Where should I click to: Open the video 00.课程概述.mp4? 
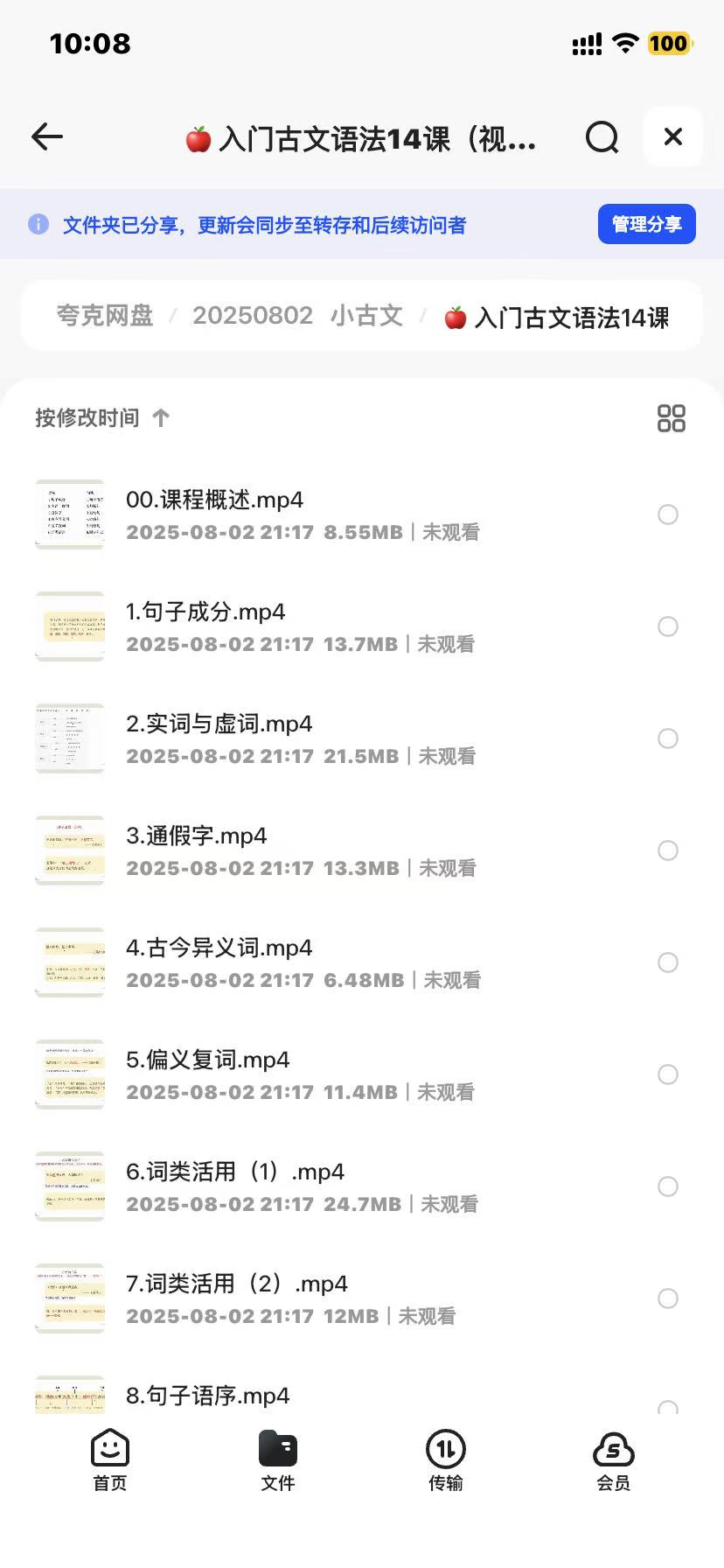click(x=214, y=500)
